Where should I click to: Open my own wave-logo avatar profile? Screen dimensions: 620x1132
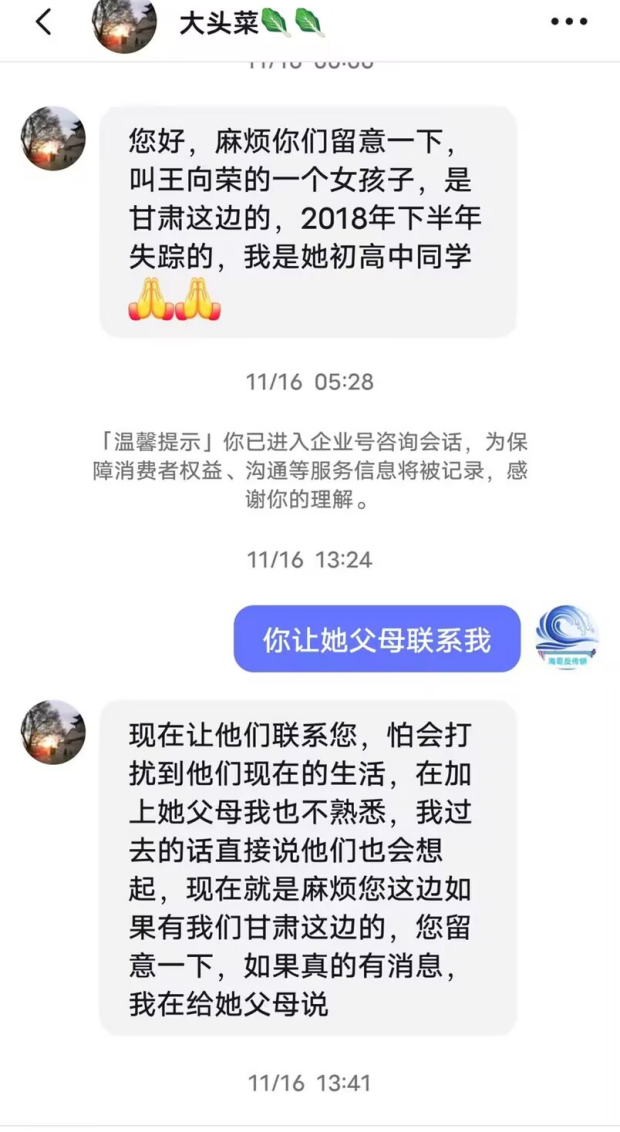pos(566,636)
